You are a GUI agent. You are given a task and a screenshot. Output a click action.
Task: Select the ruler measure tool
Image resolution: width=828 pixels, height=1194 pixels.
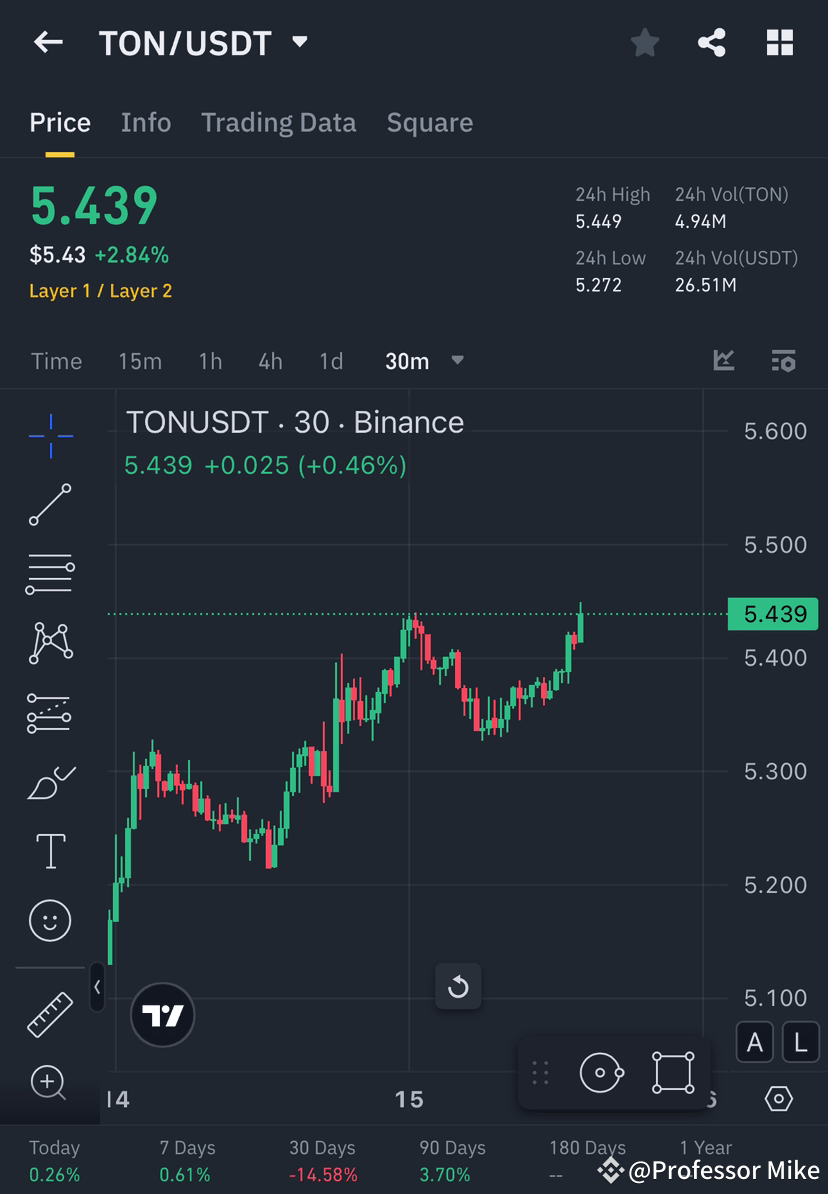(50, 1013)
